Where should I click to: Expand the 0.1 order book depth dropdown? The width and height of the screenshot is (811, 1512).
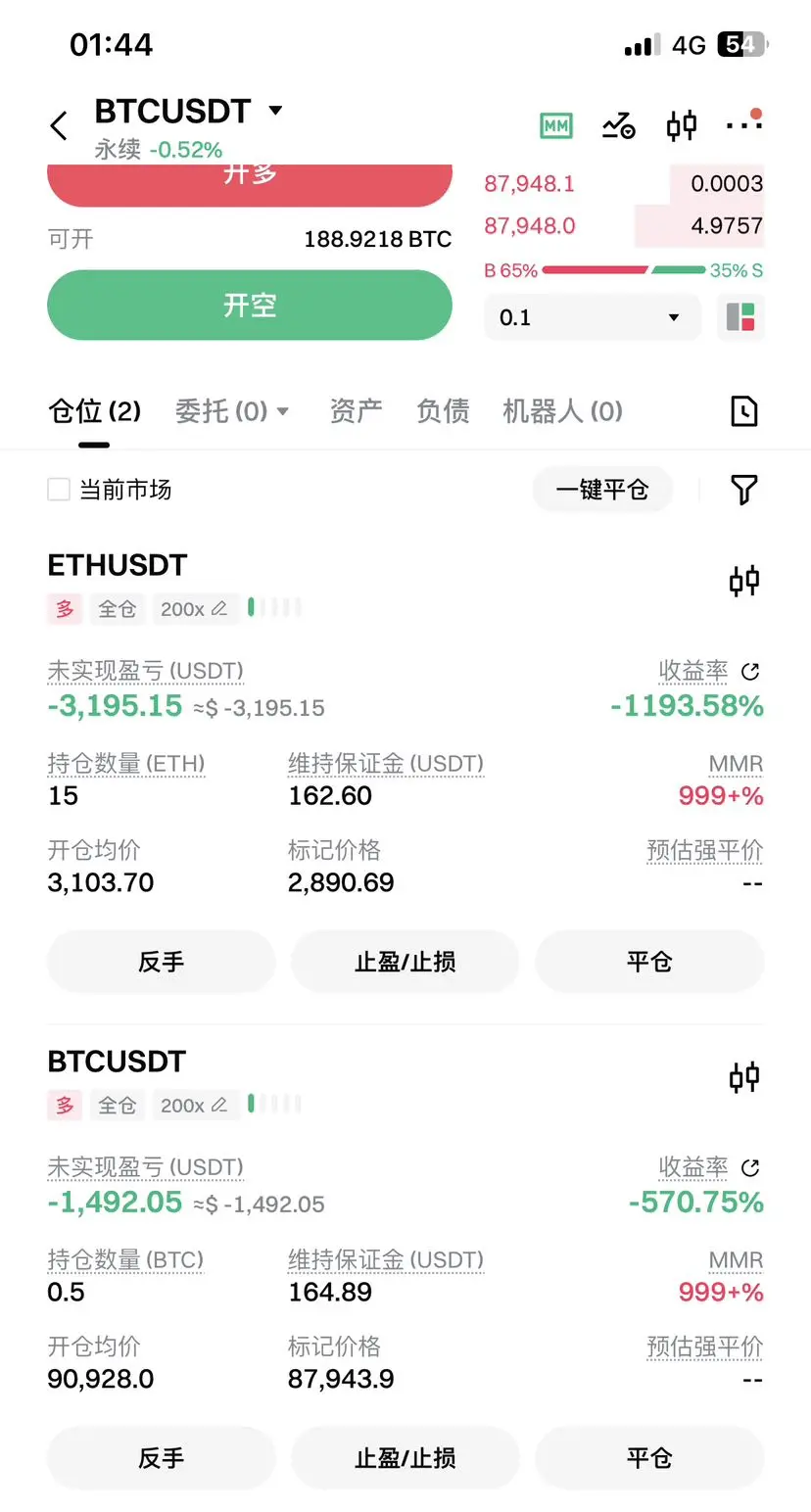592,317
